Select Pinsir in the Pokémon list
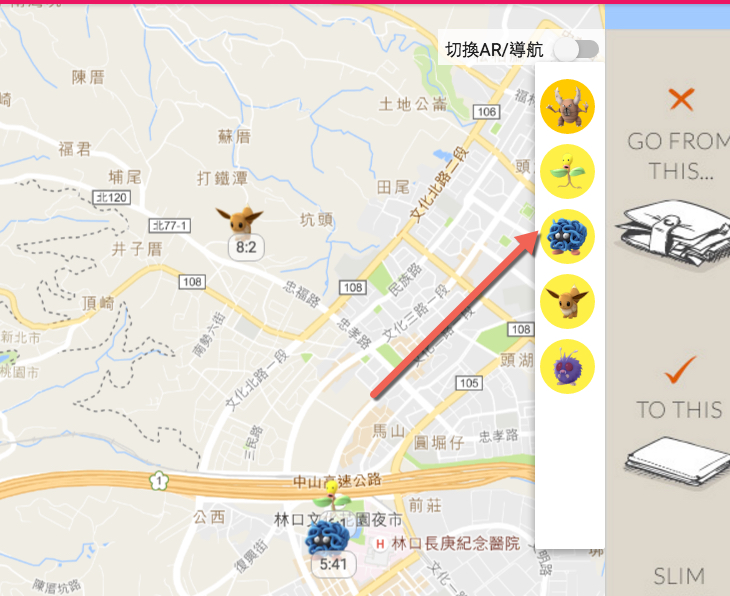The width and height of the screenshot is (730, 596). [567, 106]
